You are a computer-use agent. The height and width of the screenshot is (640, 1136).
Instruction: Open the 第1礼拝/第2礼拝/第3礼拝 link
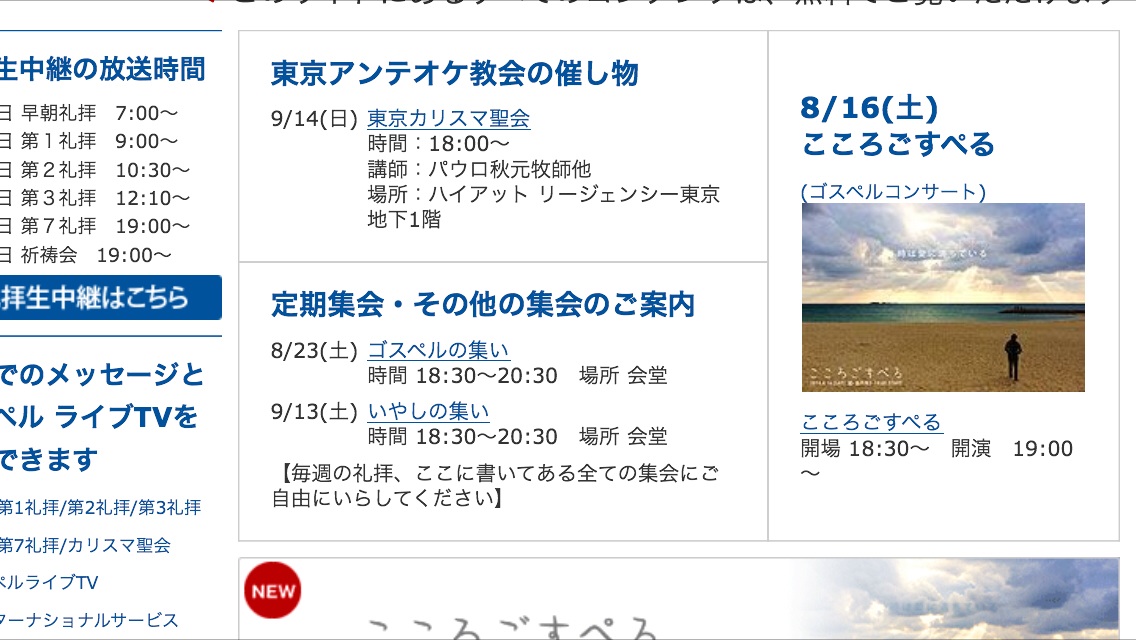pos(100,508)
